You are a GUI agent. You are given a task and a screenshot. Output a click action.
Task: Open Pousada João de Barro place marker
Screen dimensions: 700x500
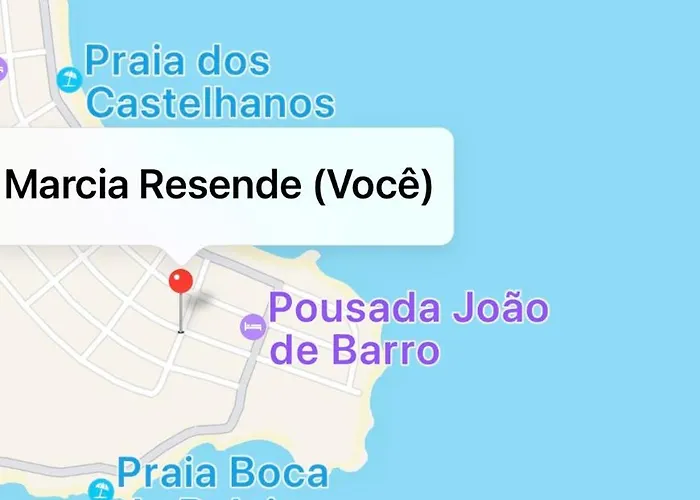pyautogui.click(x=253, y=326)
